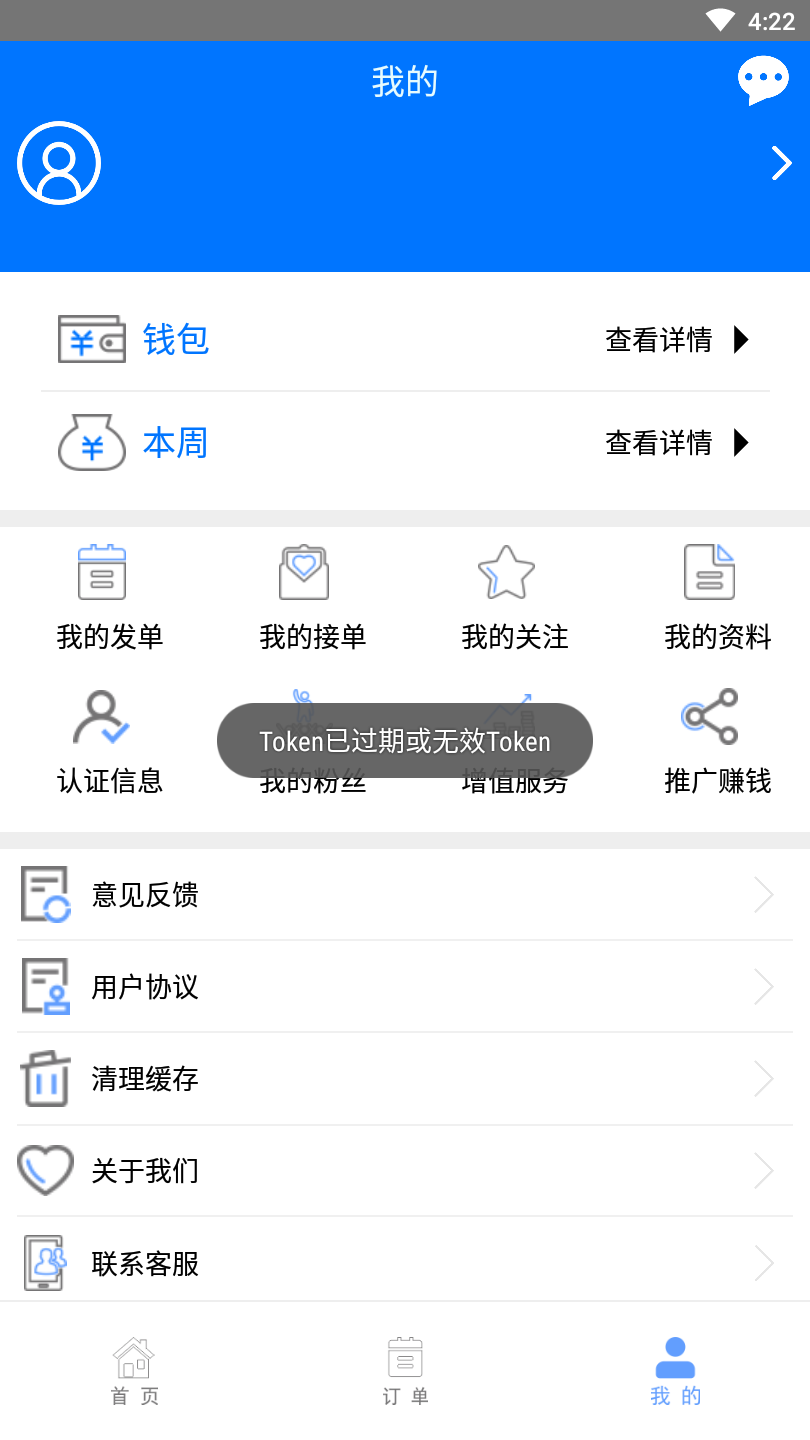The width and height of the screenshot is (810, 1440).
Task: Select the 我的 tab in bottom bar
Action: [x=675, y=1372]
